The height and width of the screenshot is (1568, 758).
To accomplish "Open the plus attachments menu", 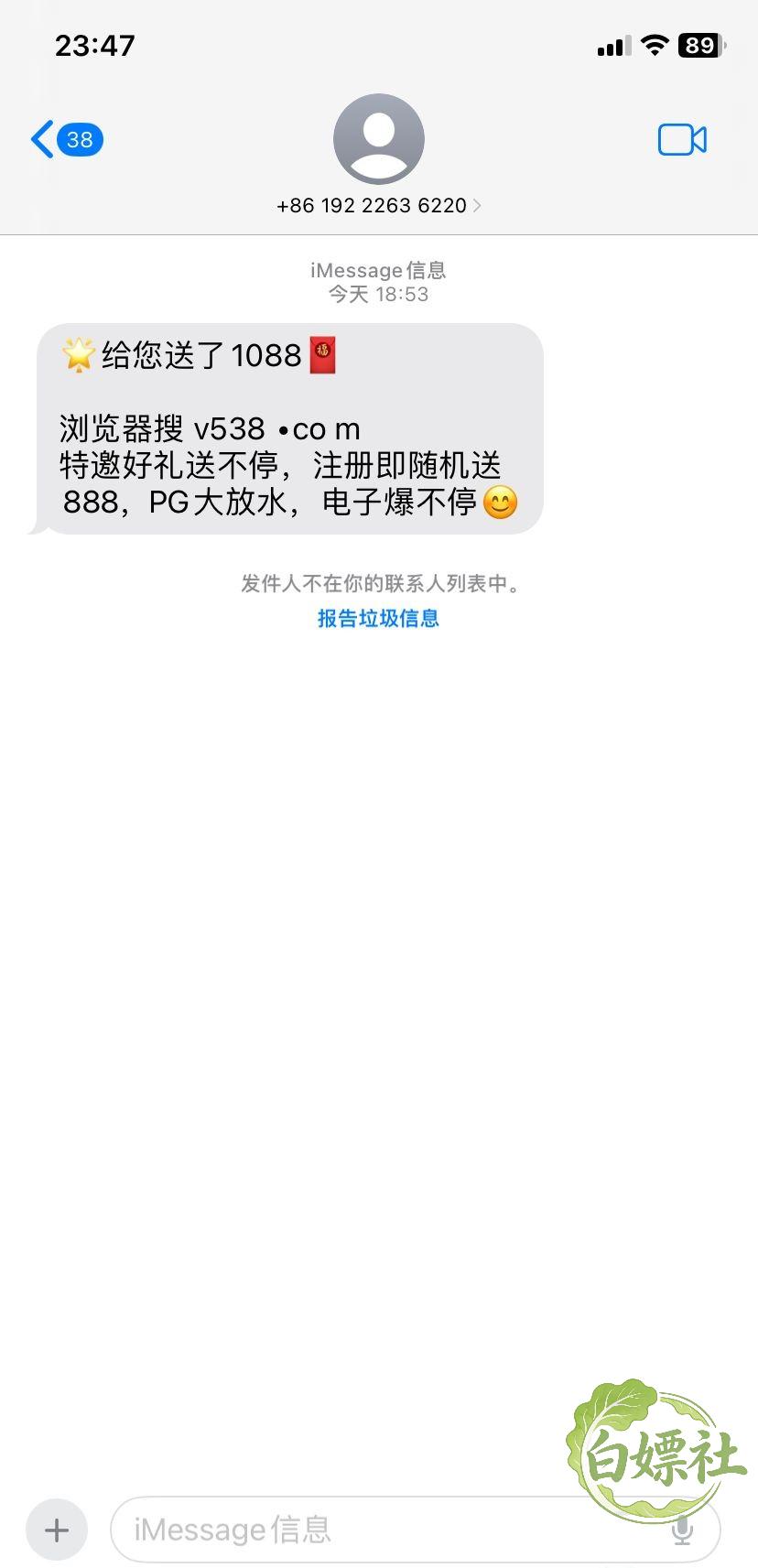I will click(57, 1529).
